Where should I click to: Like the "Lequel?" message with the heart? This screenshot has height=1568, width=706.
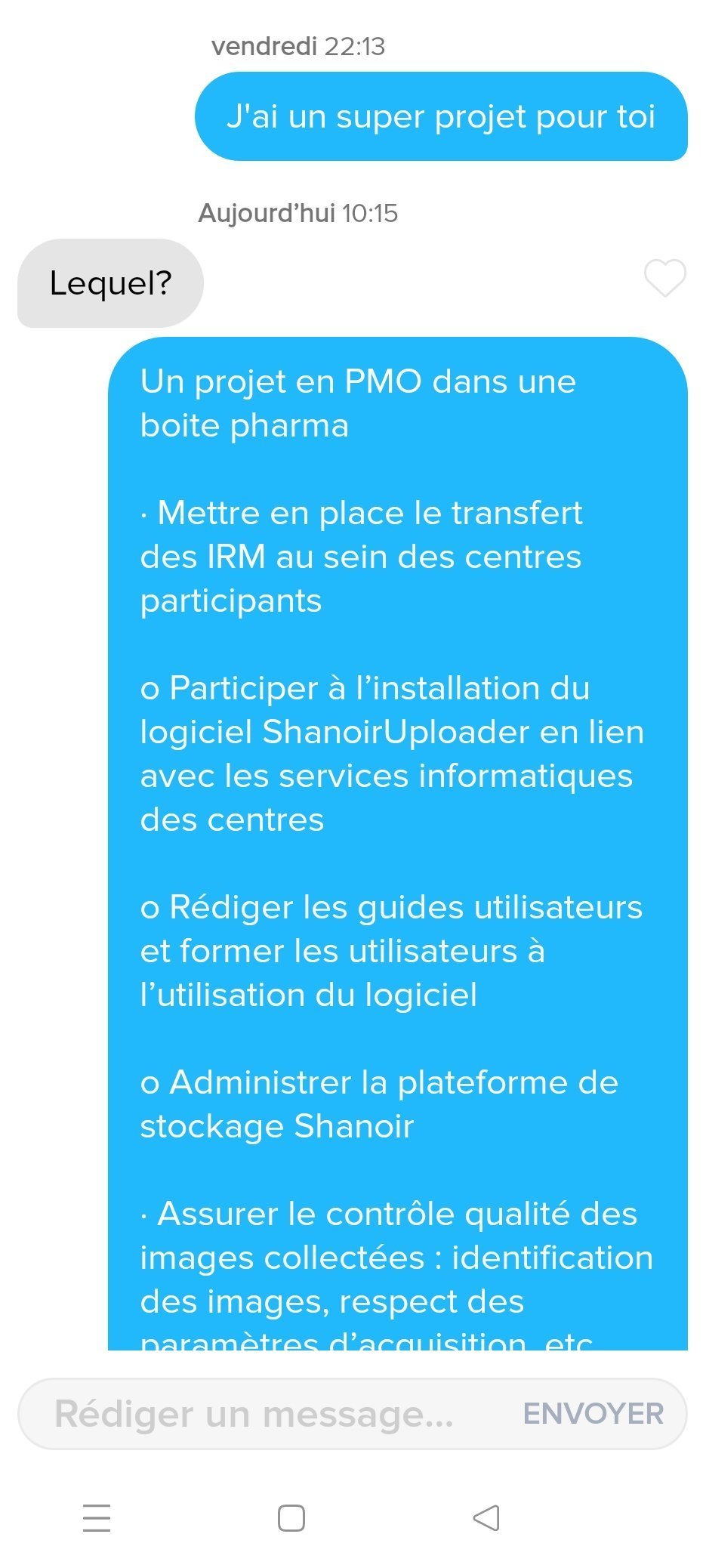665,278
